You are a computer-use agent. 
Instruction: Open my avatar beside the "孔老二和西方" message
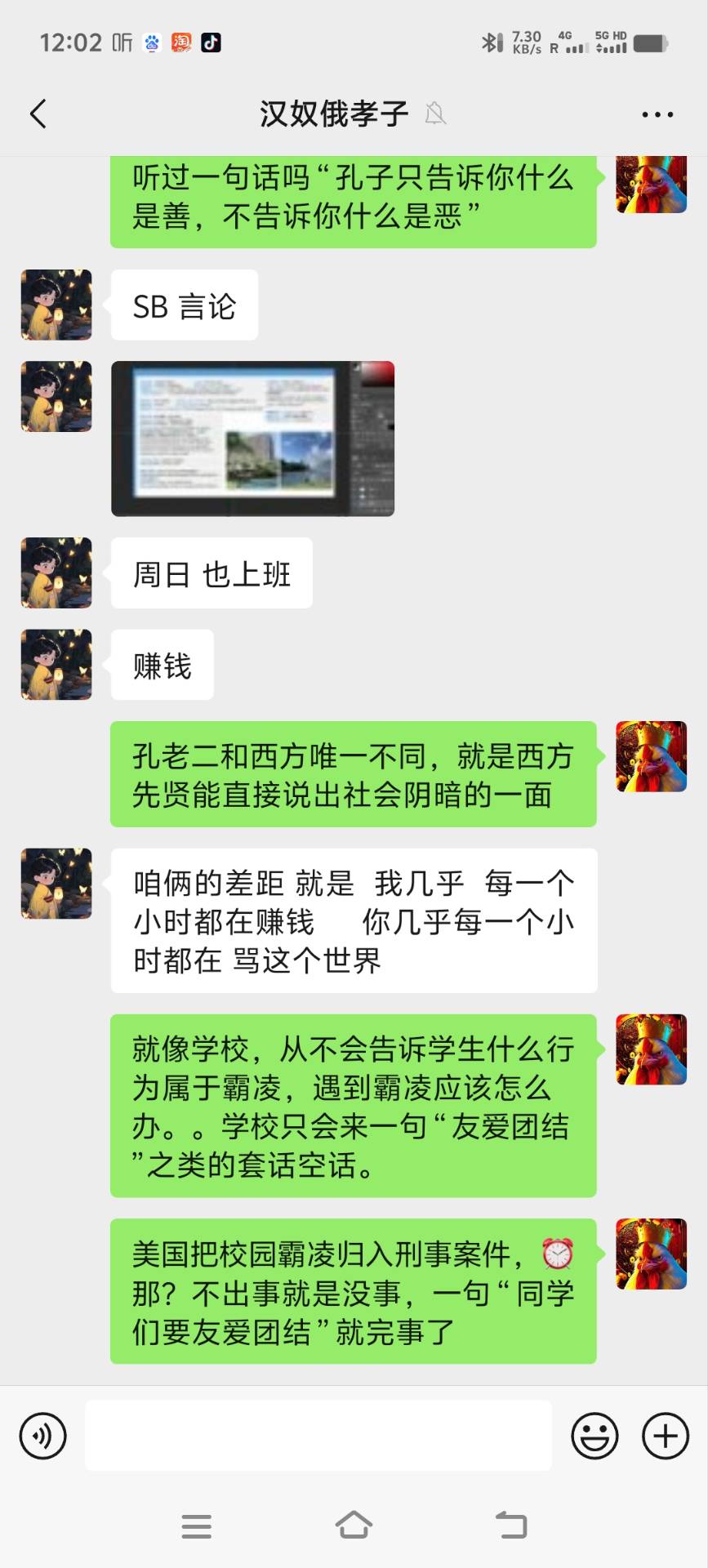[x=651, y=756]
